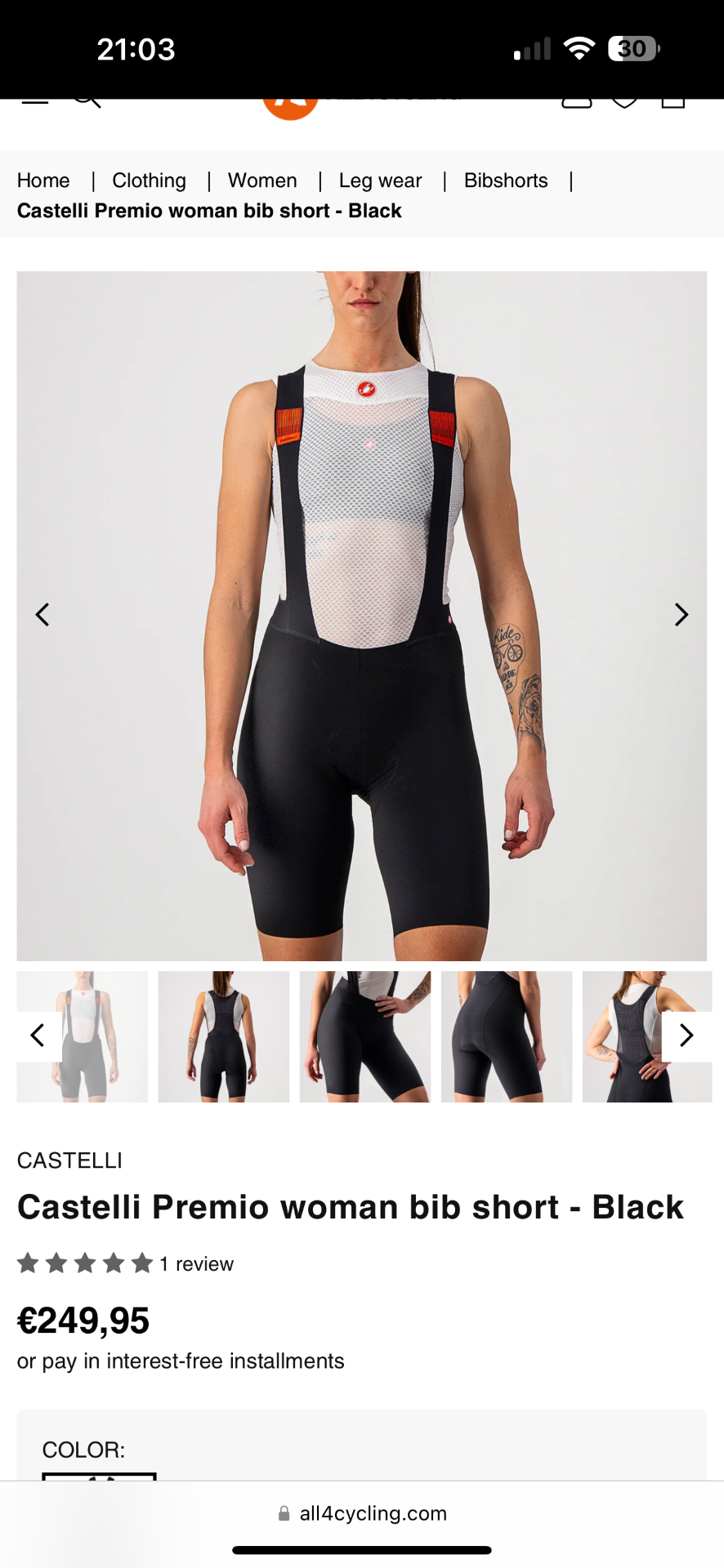Select the third thumbnail with side view

click(365, 1036)
